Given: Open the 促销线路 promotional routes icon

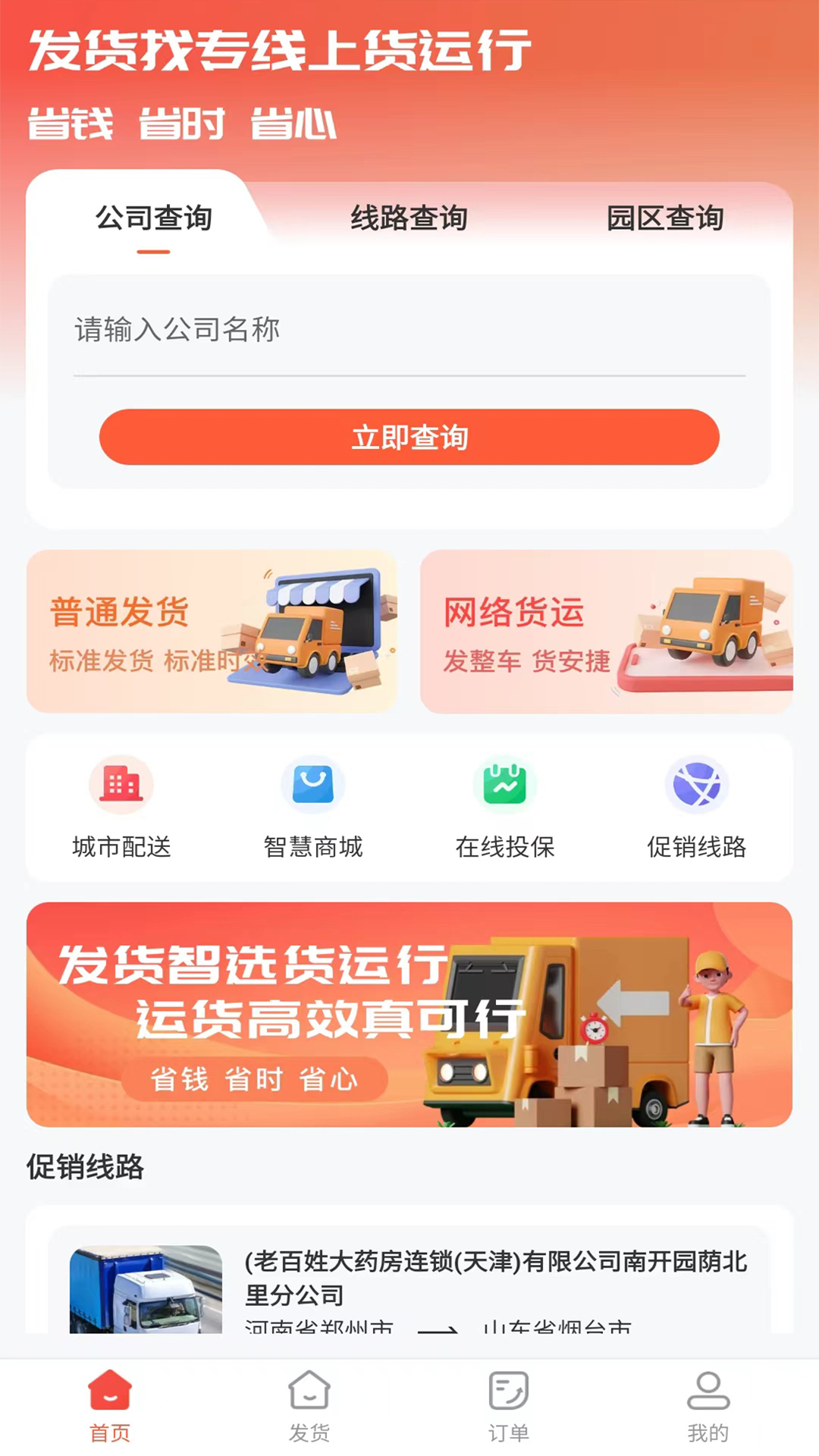Looking at the screenshot, I should (x=698, y=785).
